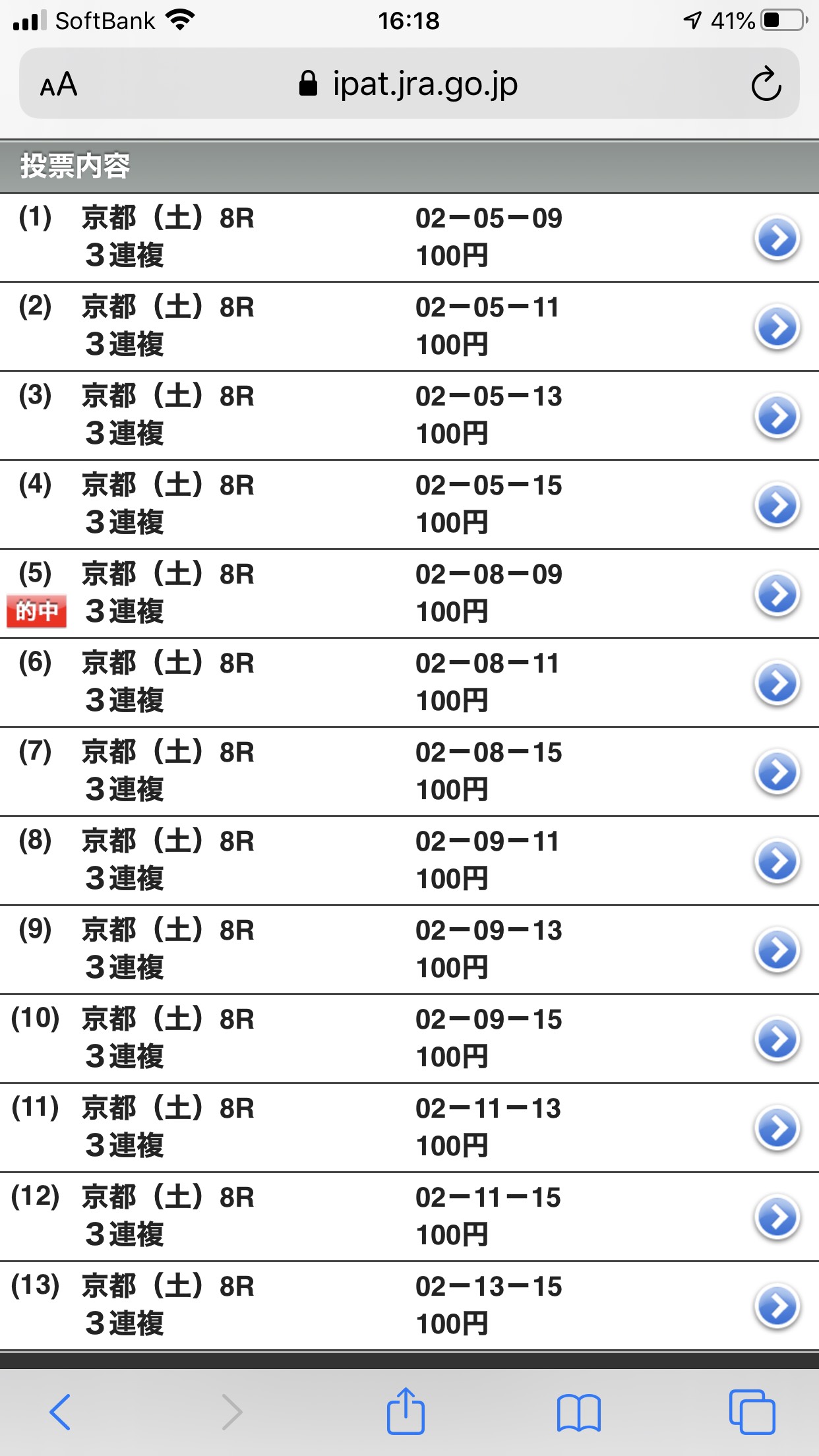819x1456 pixels.
Task: Open bet details for 02-05-09
Action: tap(777, 238)
